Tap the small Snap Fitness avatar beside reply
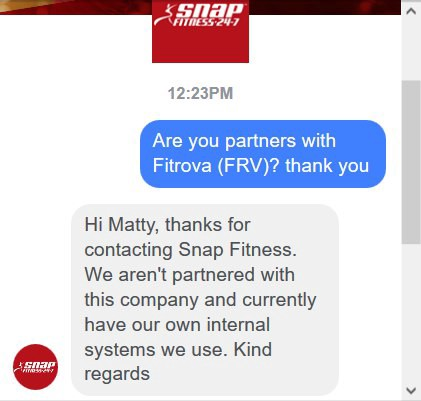This screenshot has height=401, width=421. click(35, 367)
